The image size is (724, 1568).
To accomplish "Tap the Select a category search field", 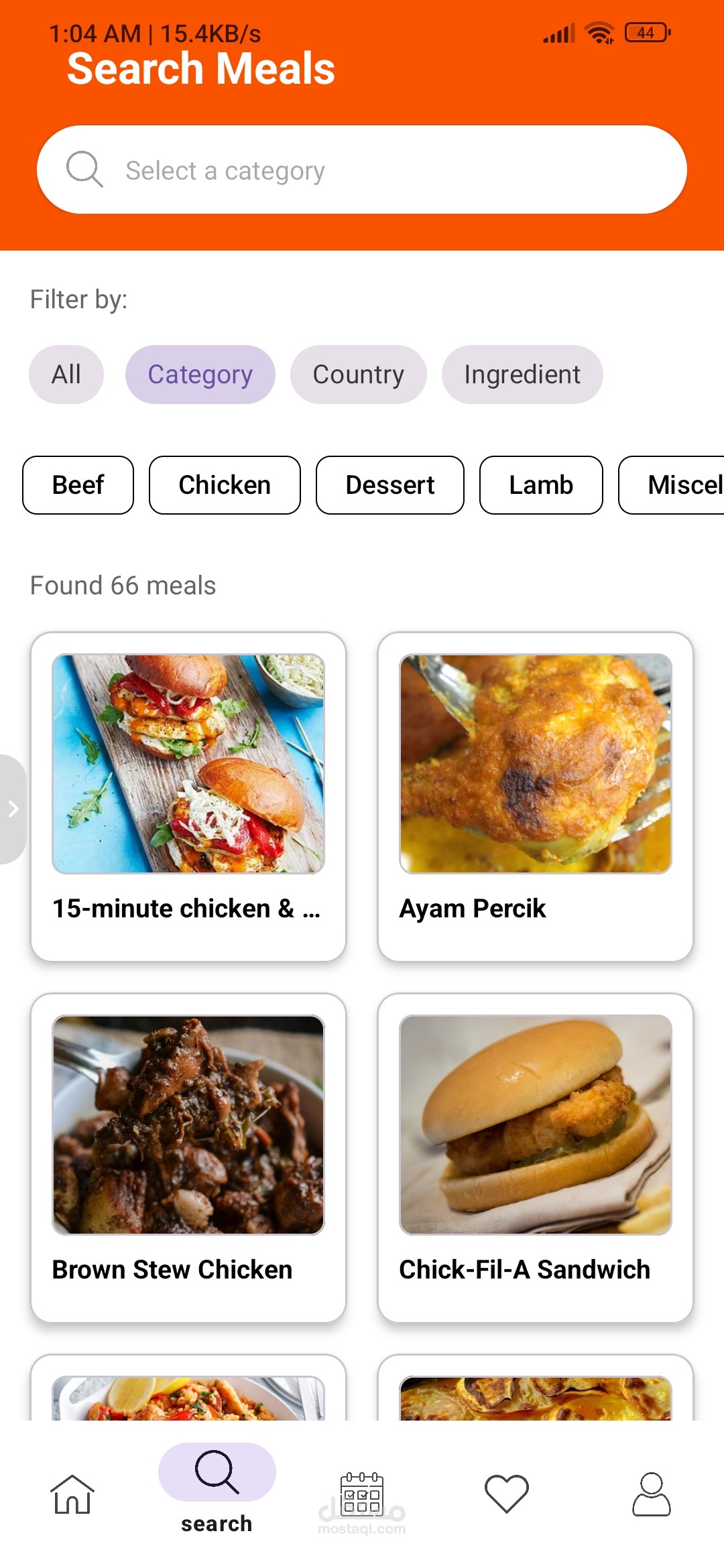I will click(x=362, y=170).
